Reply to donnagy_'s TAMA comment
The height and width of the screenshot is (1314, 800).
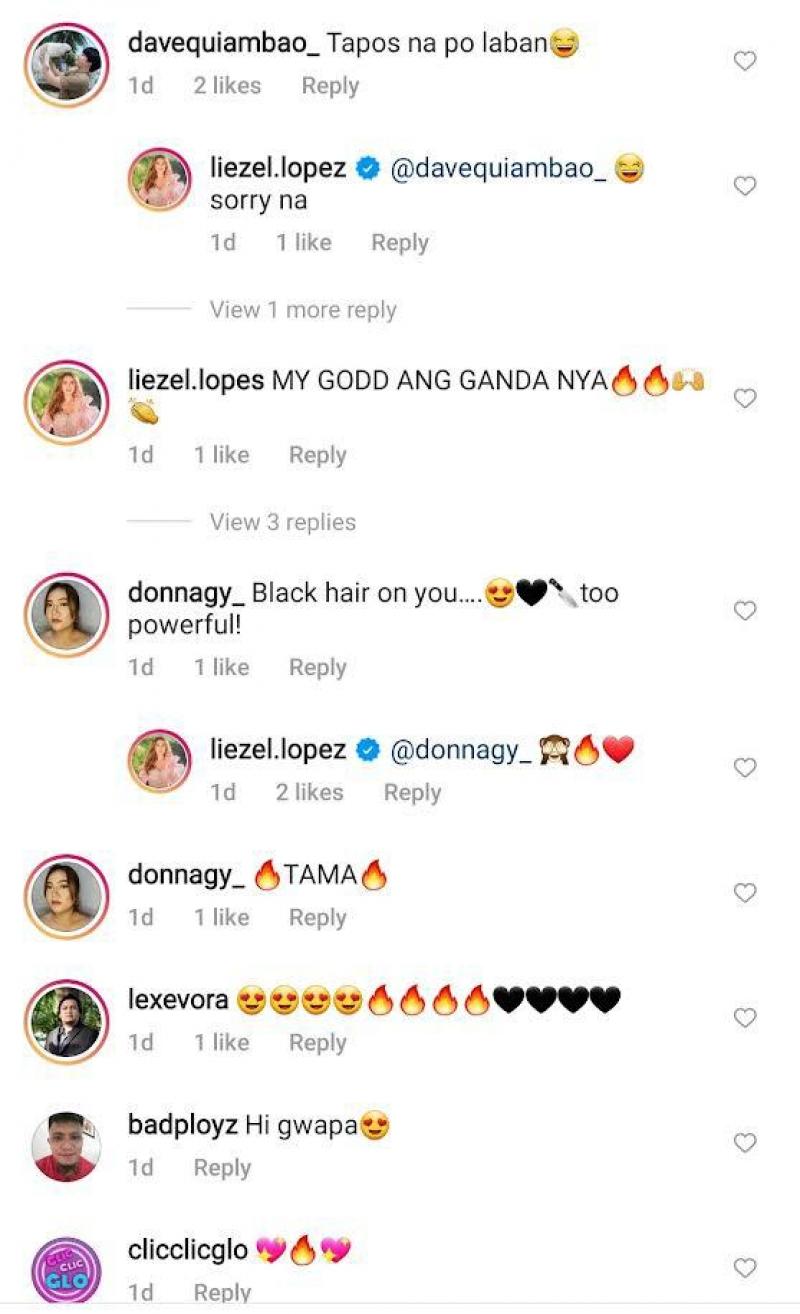[317, 918]
